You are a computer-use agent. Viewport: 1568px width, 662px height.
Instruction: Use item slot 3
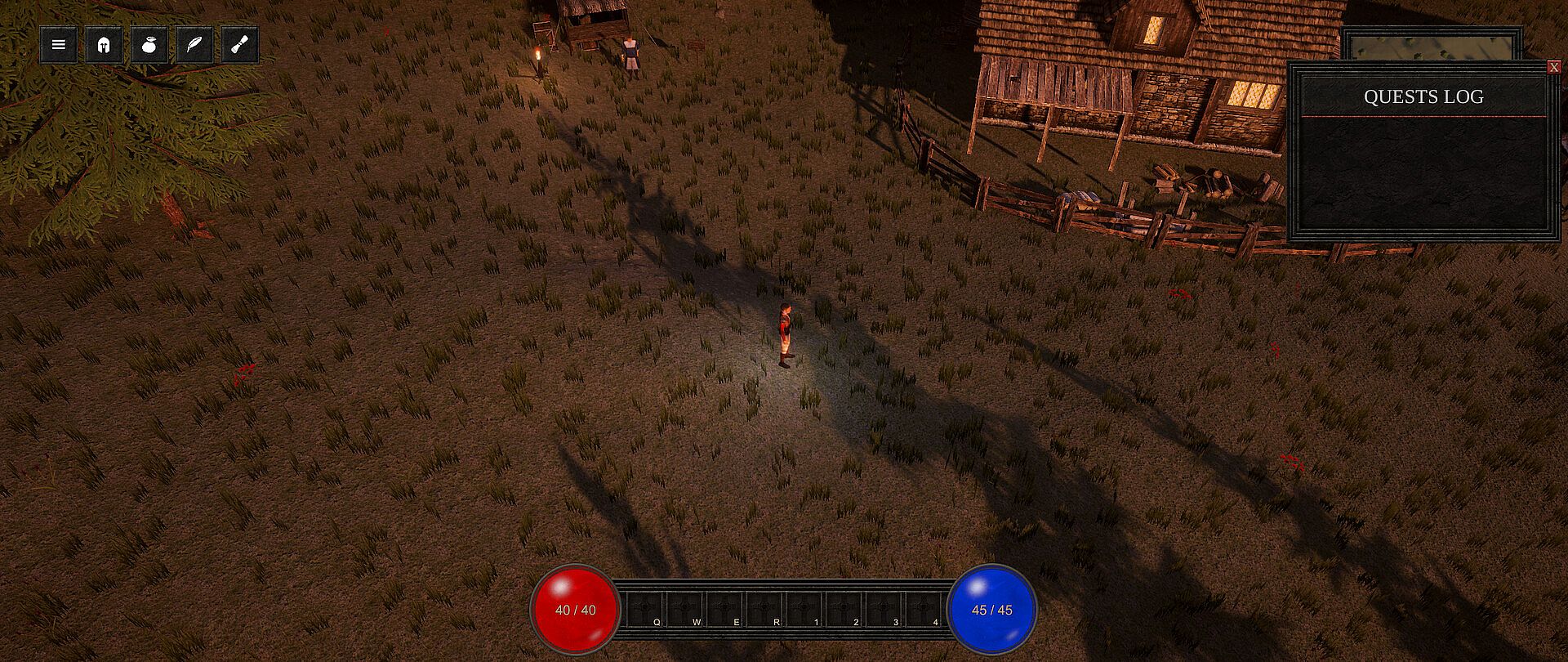click(886, 611)
